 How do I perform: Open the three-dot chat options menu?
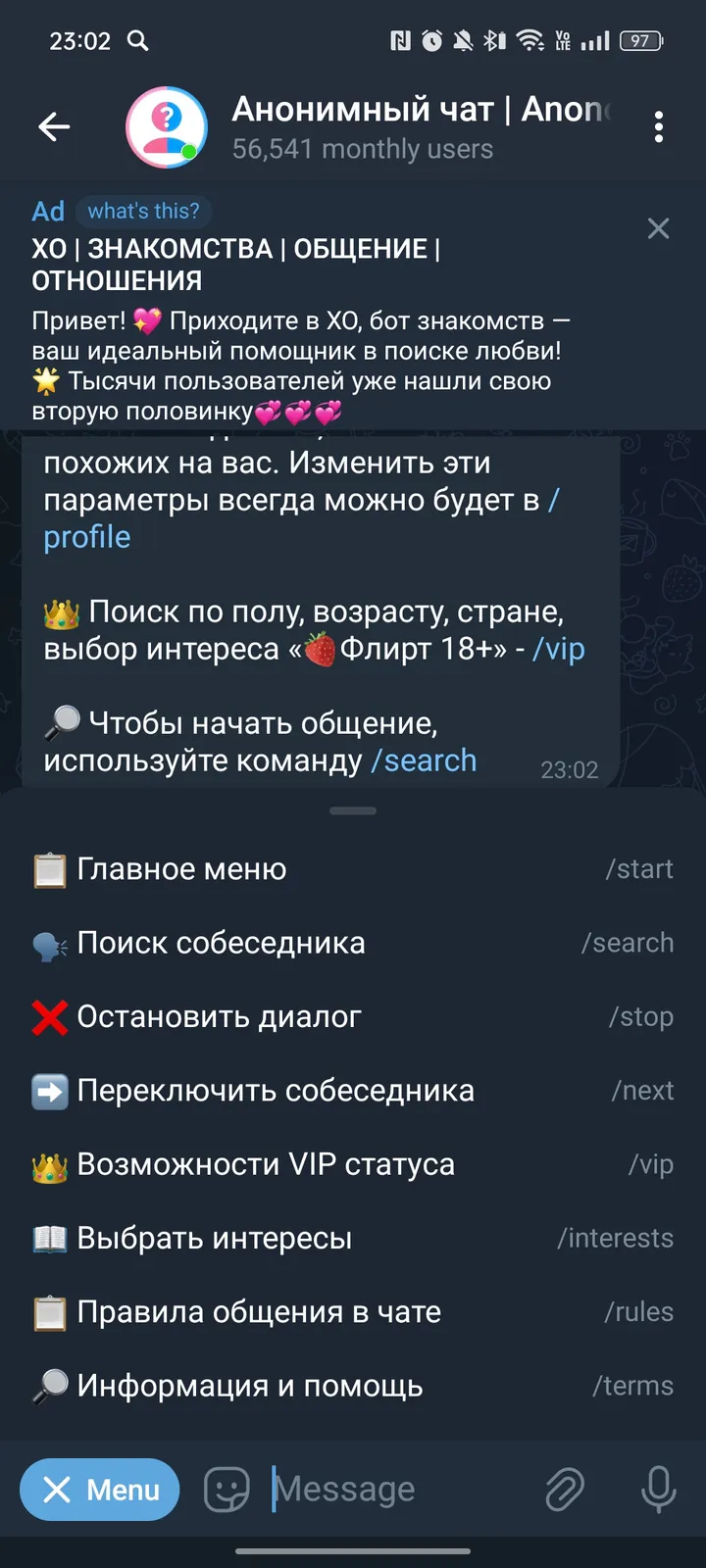659,127
